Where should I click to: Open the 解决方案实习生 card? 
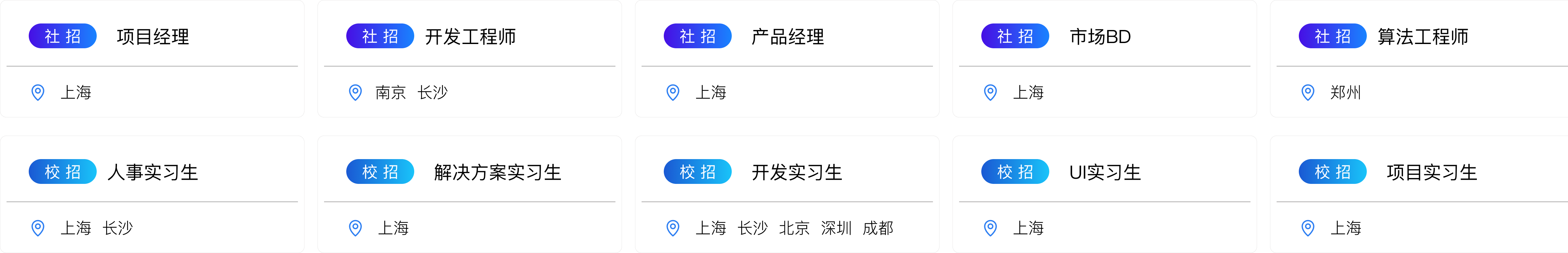click(497, 173)
